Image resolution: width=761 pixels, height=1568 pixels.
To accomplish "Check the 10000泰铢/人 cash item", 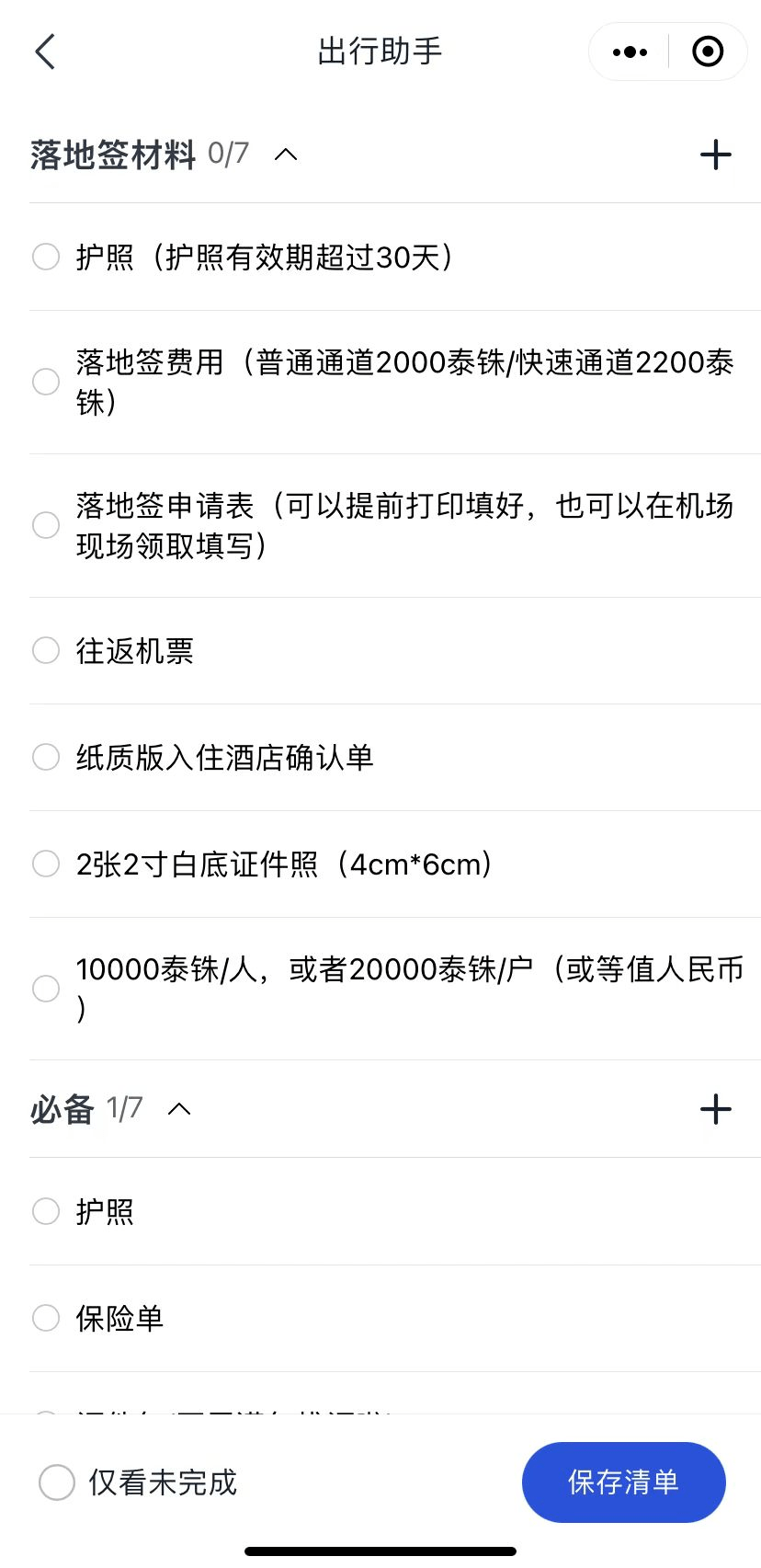I will (x=46, y=989).
